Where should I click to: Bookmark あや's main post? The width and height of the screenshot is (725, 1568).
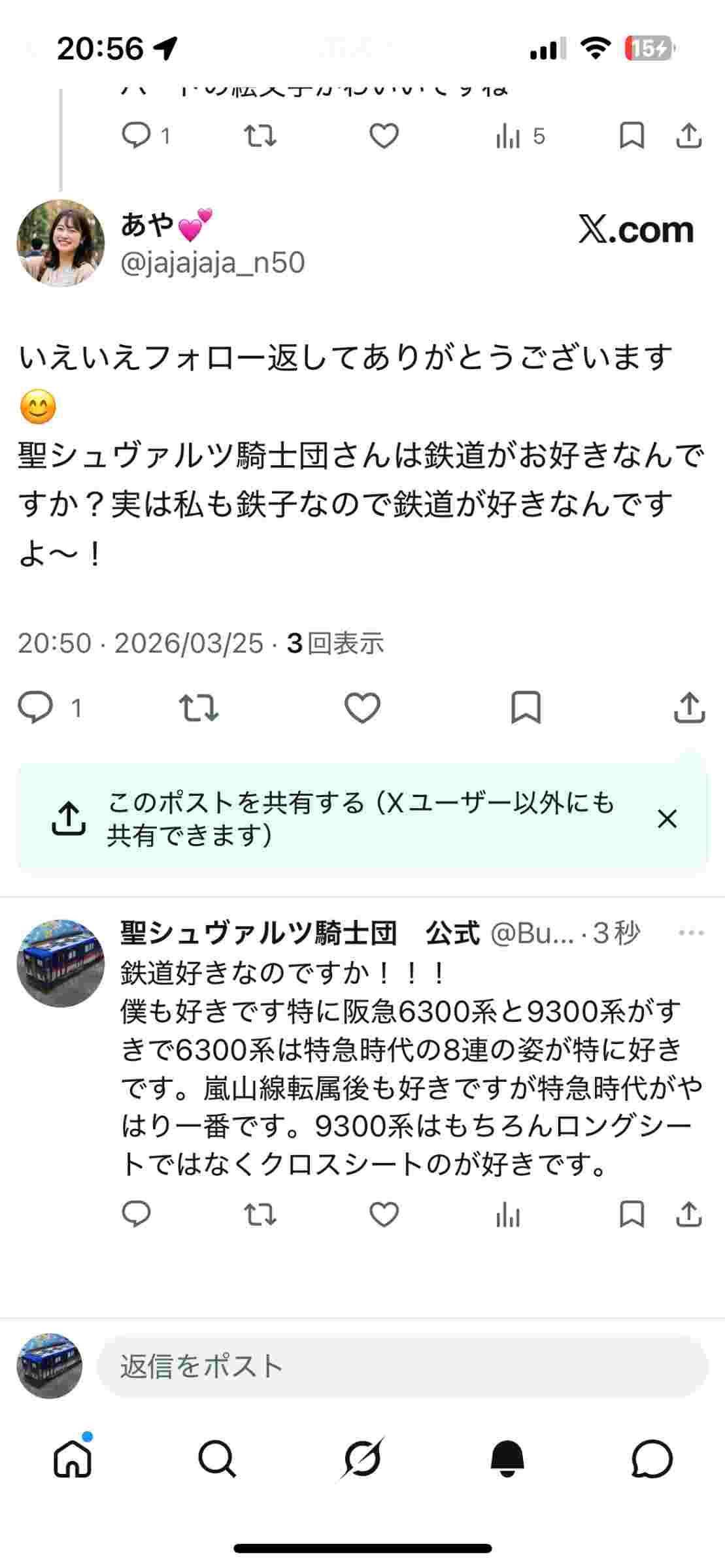pyautogui.click(x=526, y=708)
